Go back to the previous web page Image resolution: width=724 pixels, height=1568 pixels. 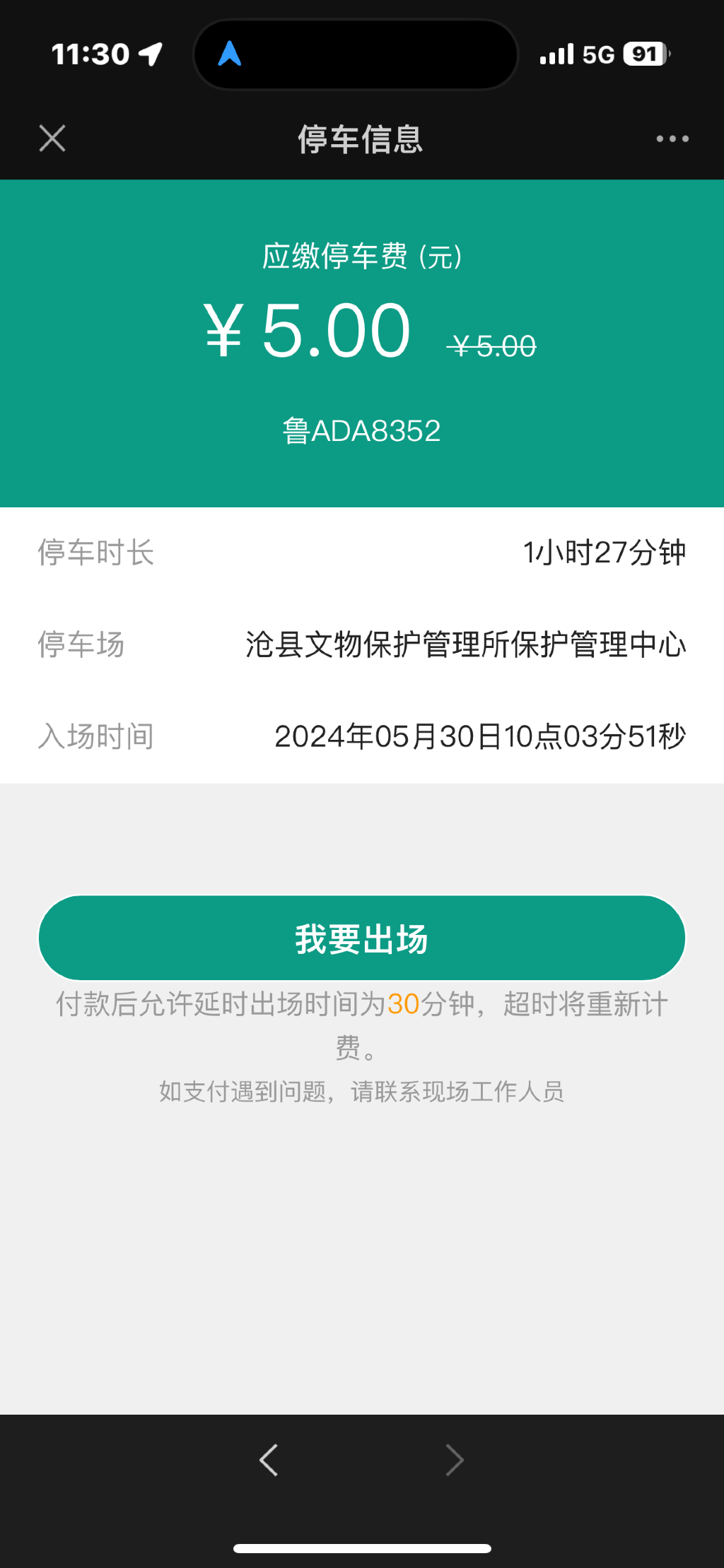269,1460
